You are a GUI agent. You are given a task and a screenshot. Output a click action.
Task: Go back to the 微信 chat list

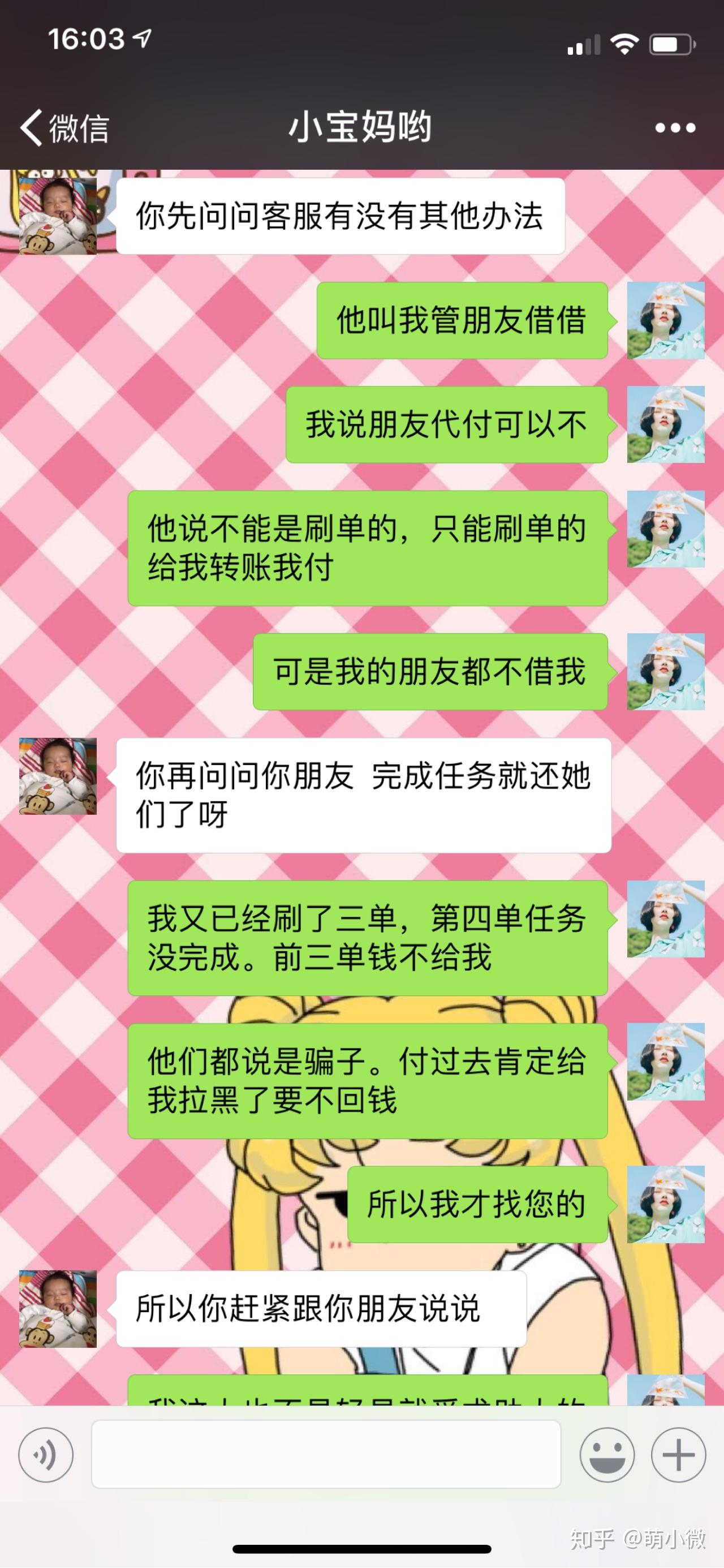point(64,128)
